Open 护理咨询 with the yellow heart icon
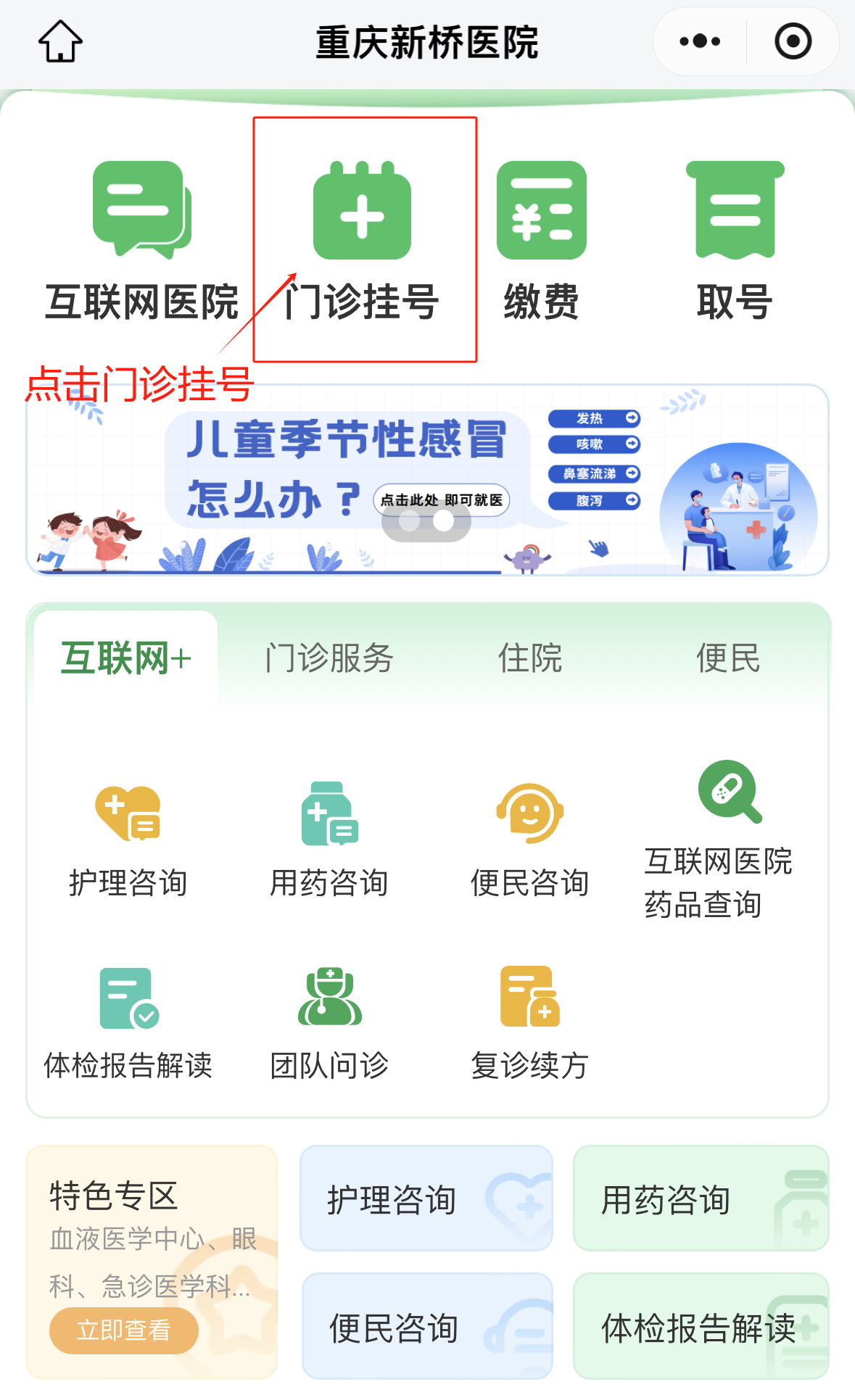Image resolution: width=855 pixels, height=1400 pixels. point(128,841)
